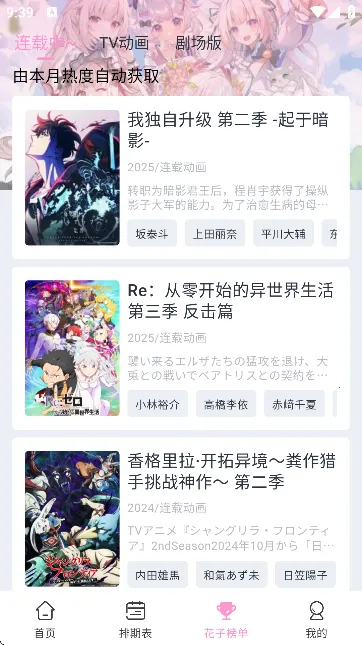This screenshot has width=362, height=645.
Task: Open the 香格里拉·开拓异境 第二季 card
Action: [181, 516]
